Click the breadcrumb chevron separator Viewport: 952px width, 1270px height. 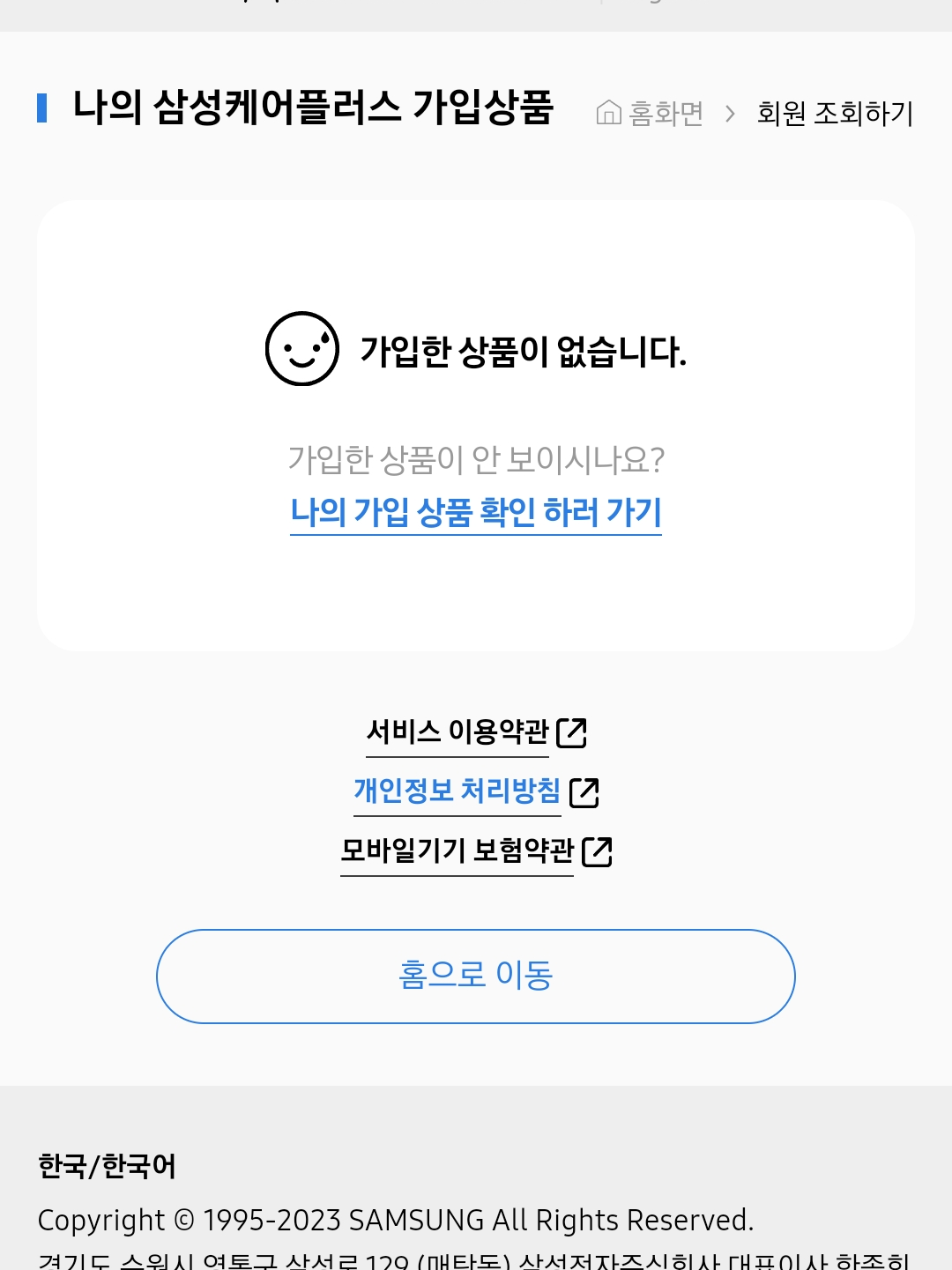point(730,114)
